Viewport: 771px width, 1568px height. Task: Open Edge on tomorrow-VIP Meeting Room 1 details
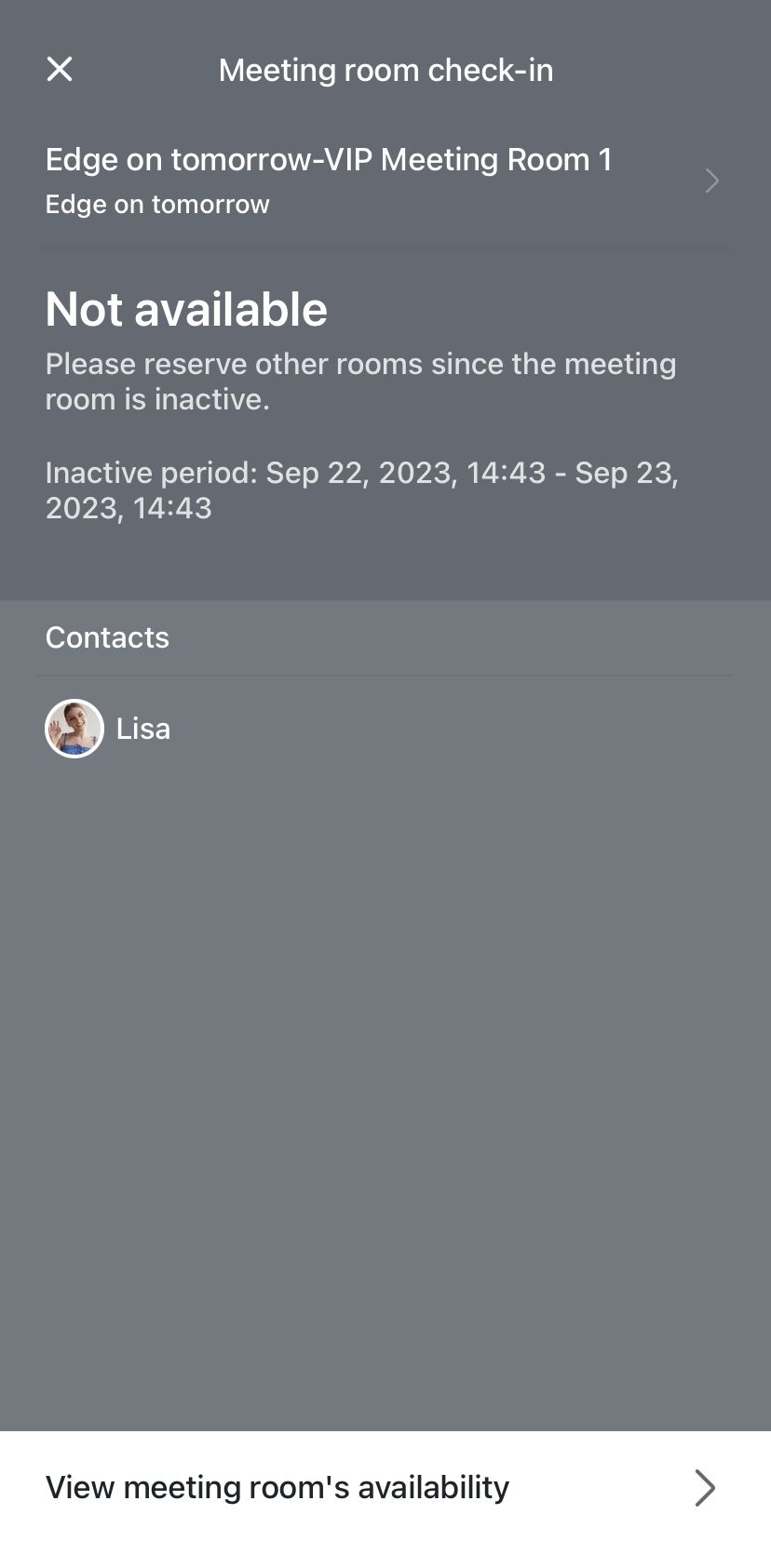[x=384, y=180]
